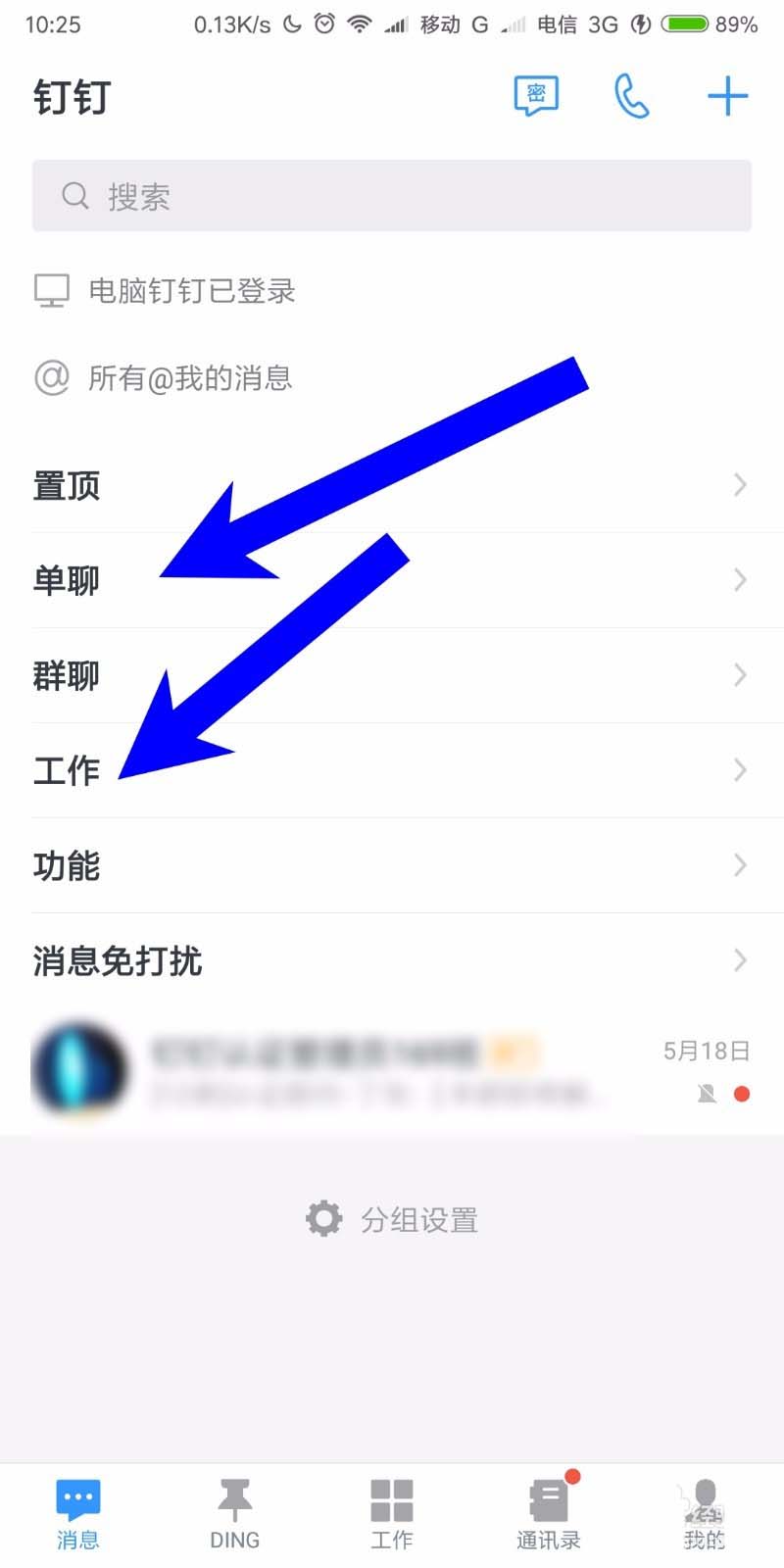Viewport: 784px width, 1568px height.
Task: Switch to the 我的 tab
Action: 704,1514
